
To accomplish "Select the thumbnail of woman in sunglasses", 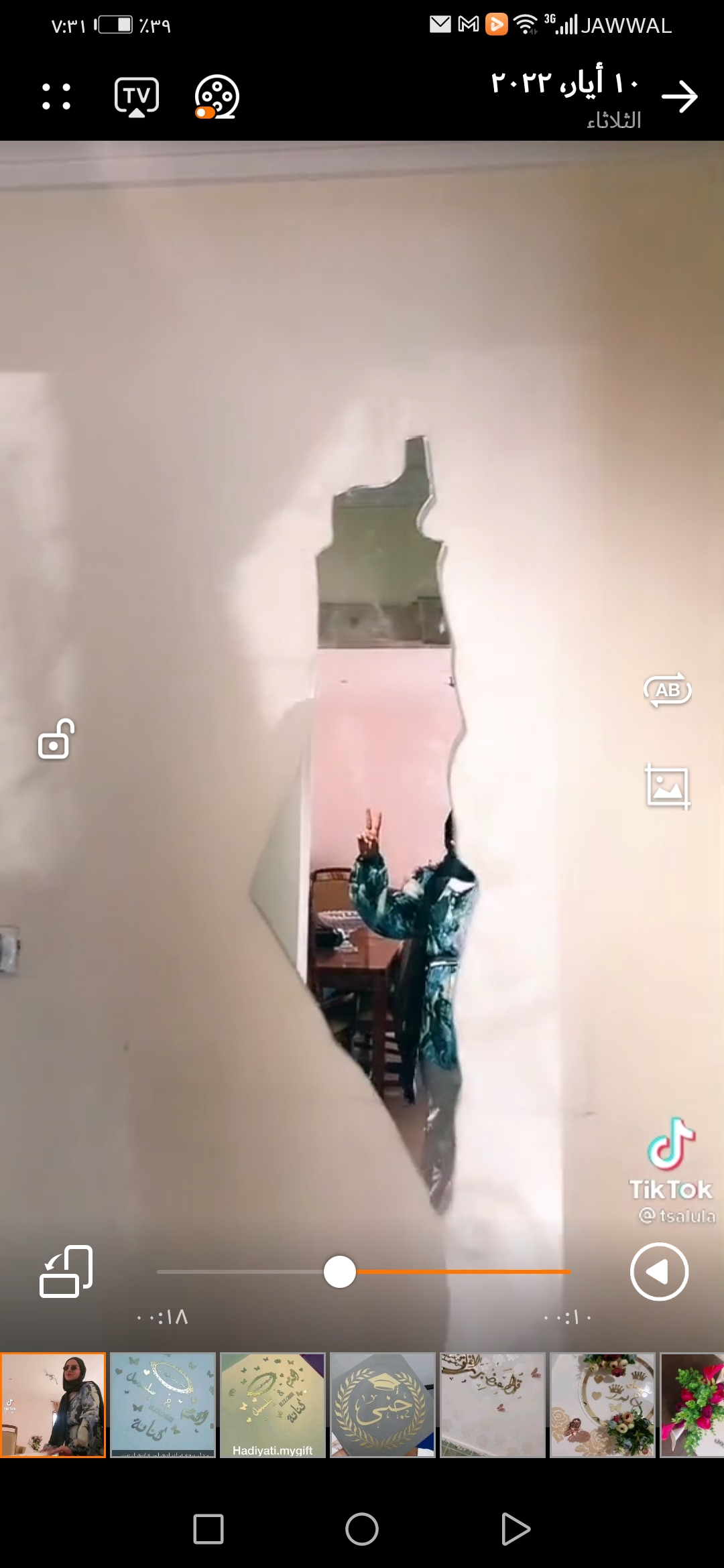I will (54, 1405).
